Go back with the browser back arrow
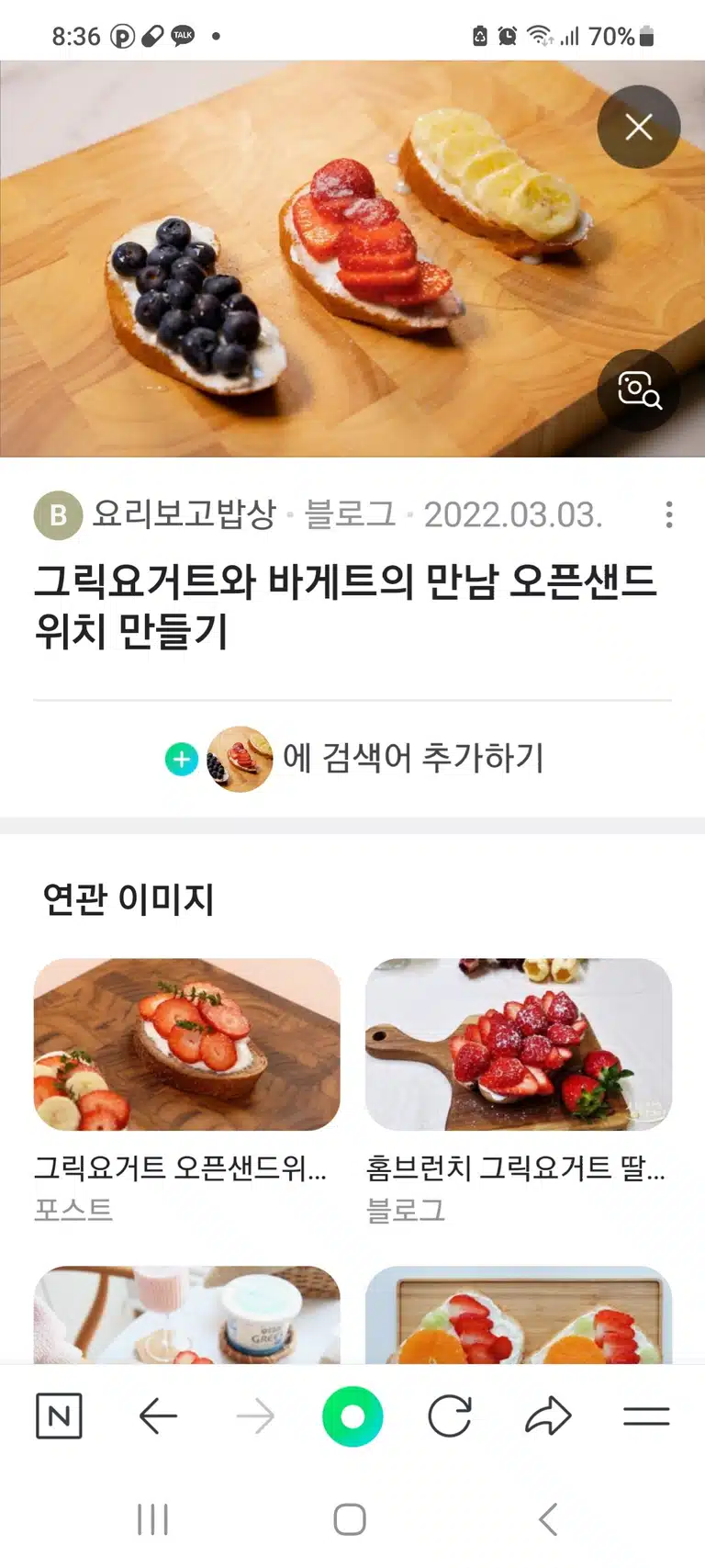The height and width of the screenshot is (1568, 705). 158,1416
